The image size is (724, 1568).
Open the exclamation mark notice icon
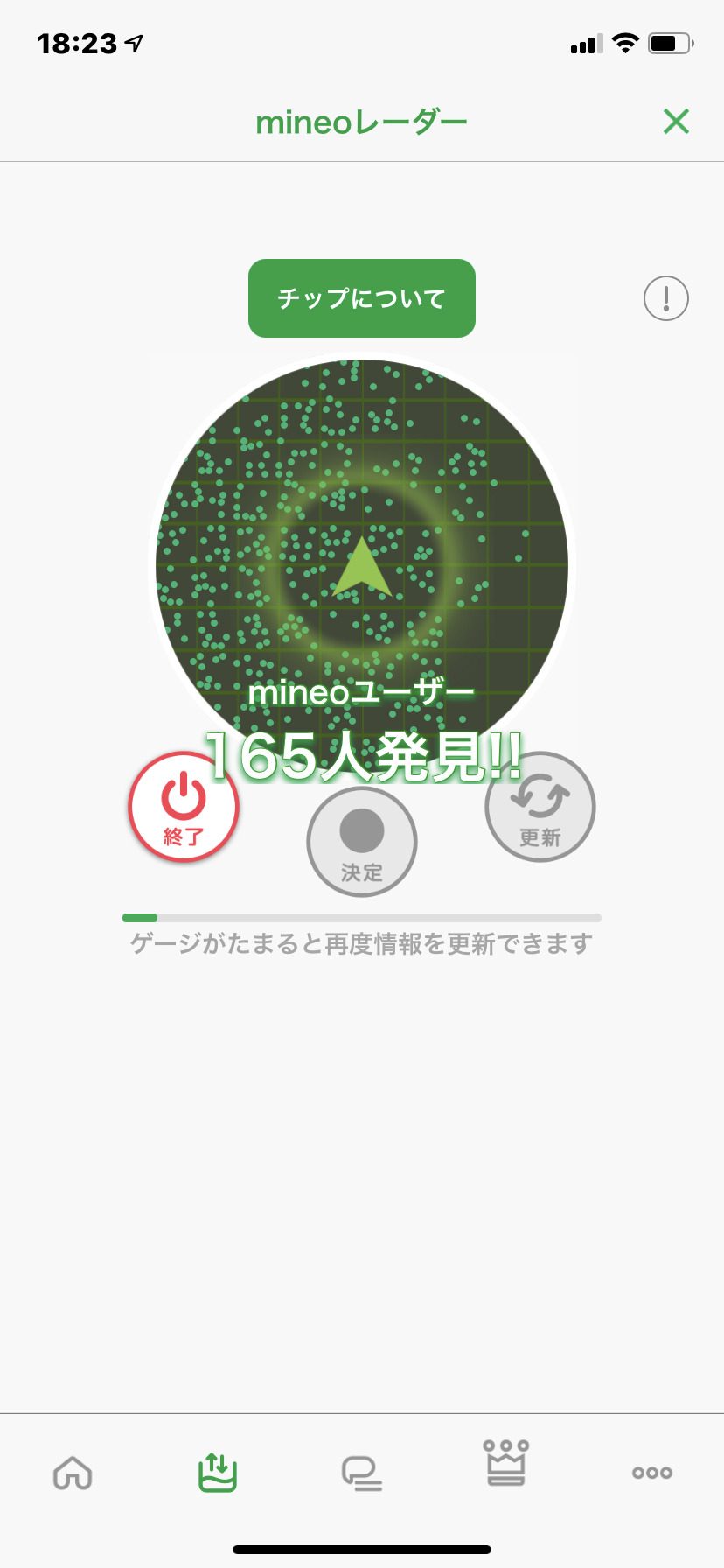665,298
